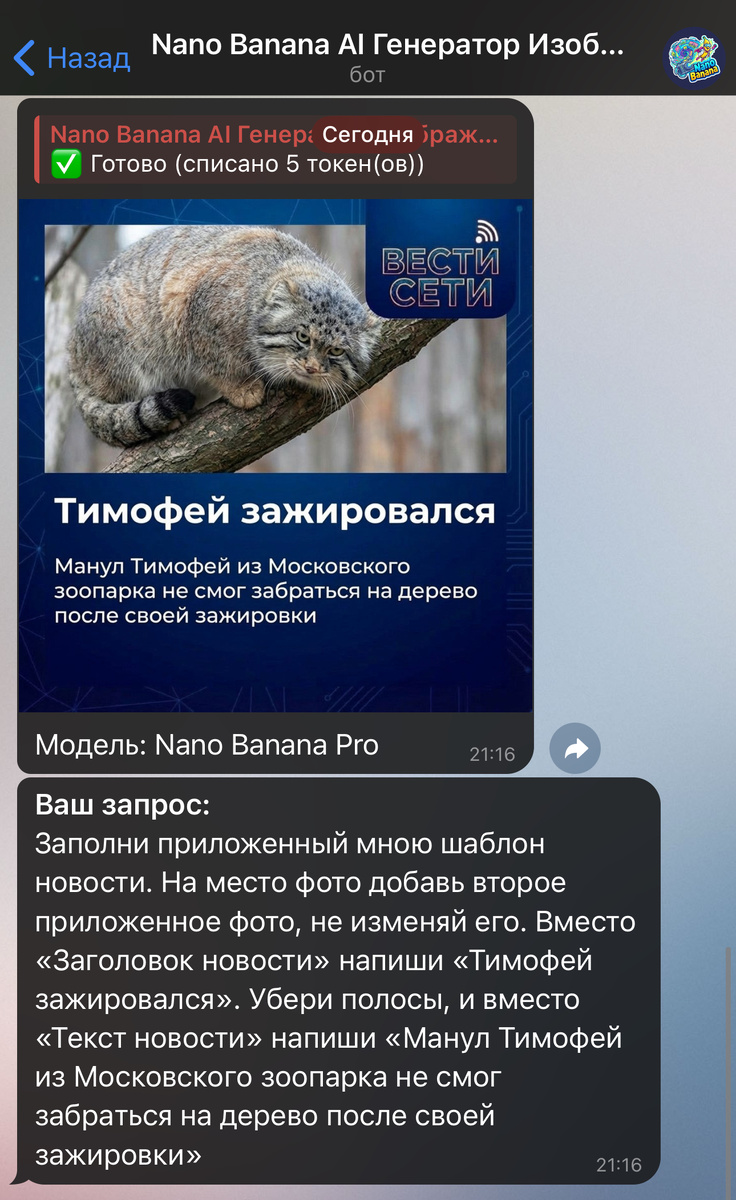This screenshot has width=736, height=1200.
Task: Tap the timestamp of the request message
Action: click(620, 1164)
